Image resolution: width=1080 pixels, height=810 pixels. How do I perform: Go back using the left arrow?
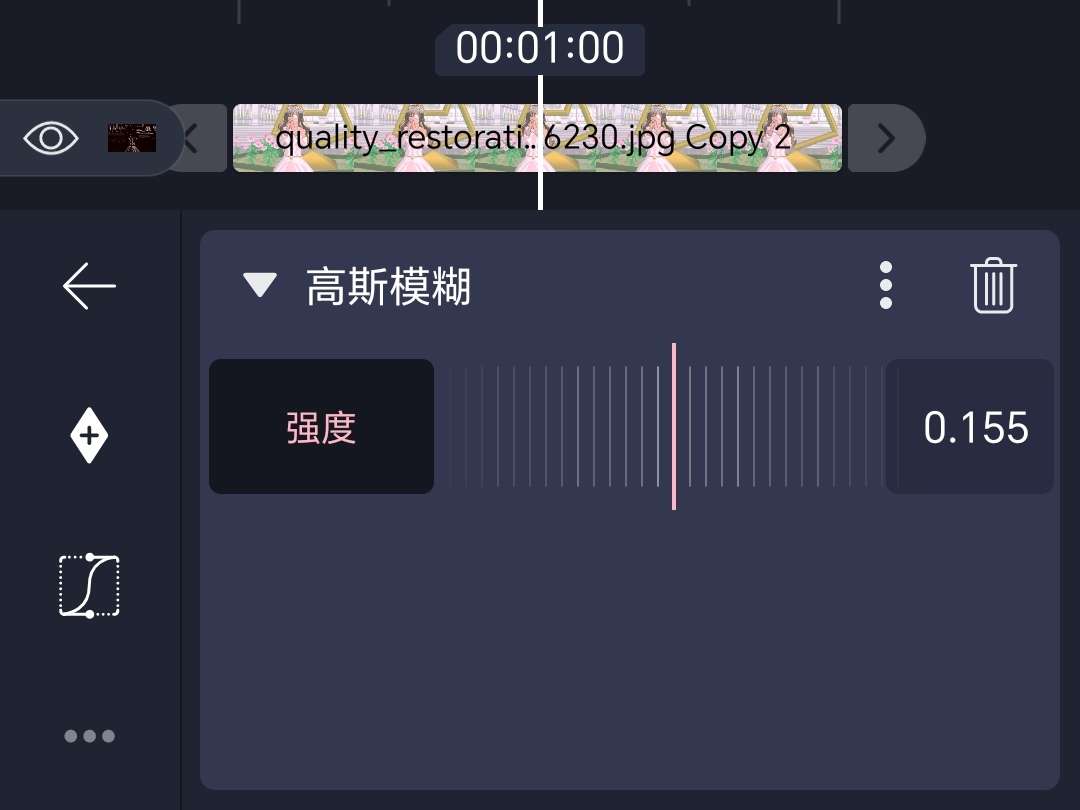point(89,286)
